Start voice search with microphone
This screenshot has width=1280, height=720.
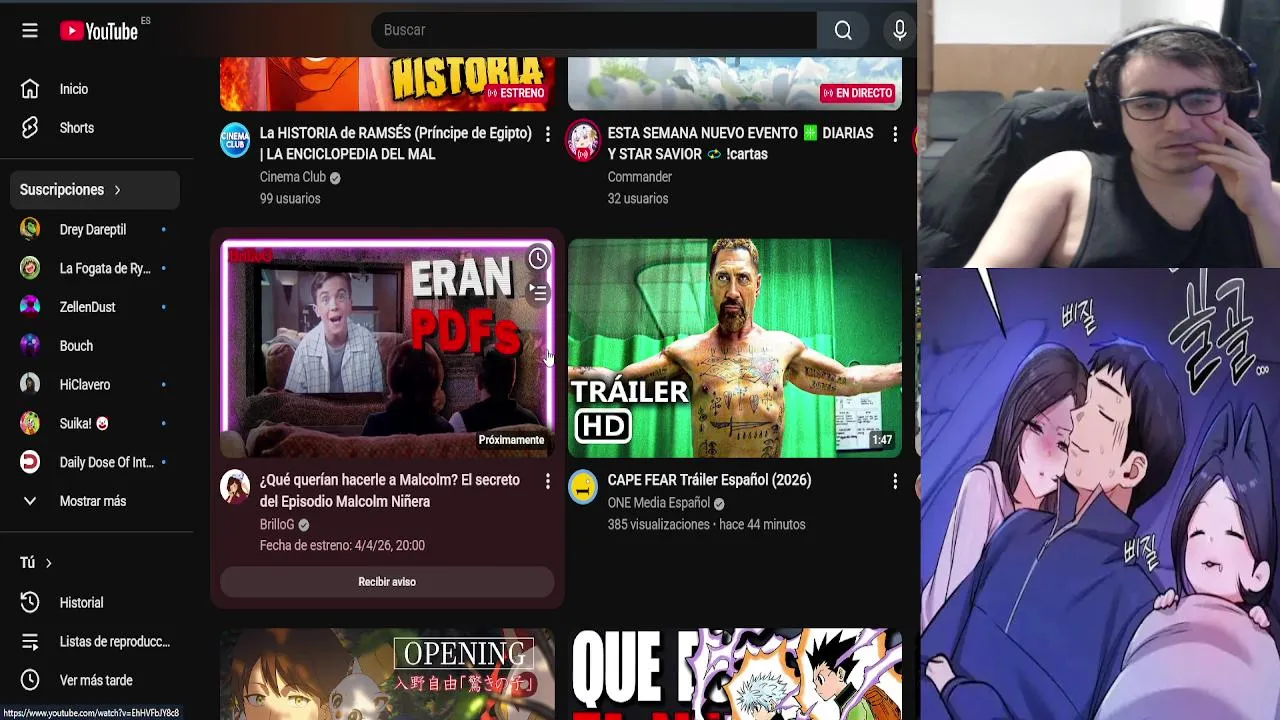click(x=899, y=30)
